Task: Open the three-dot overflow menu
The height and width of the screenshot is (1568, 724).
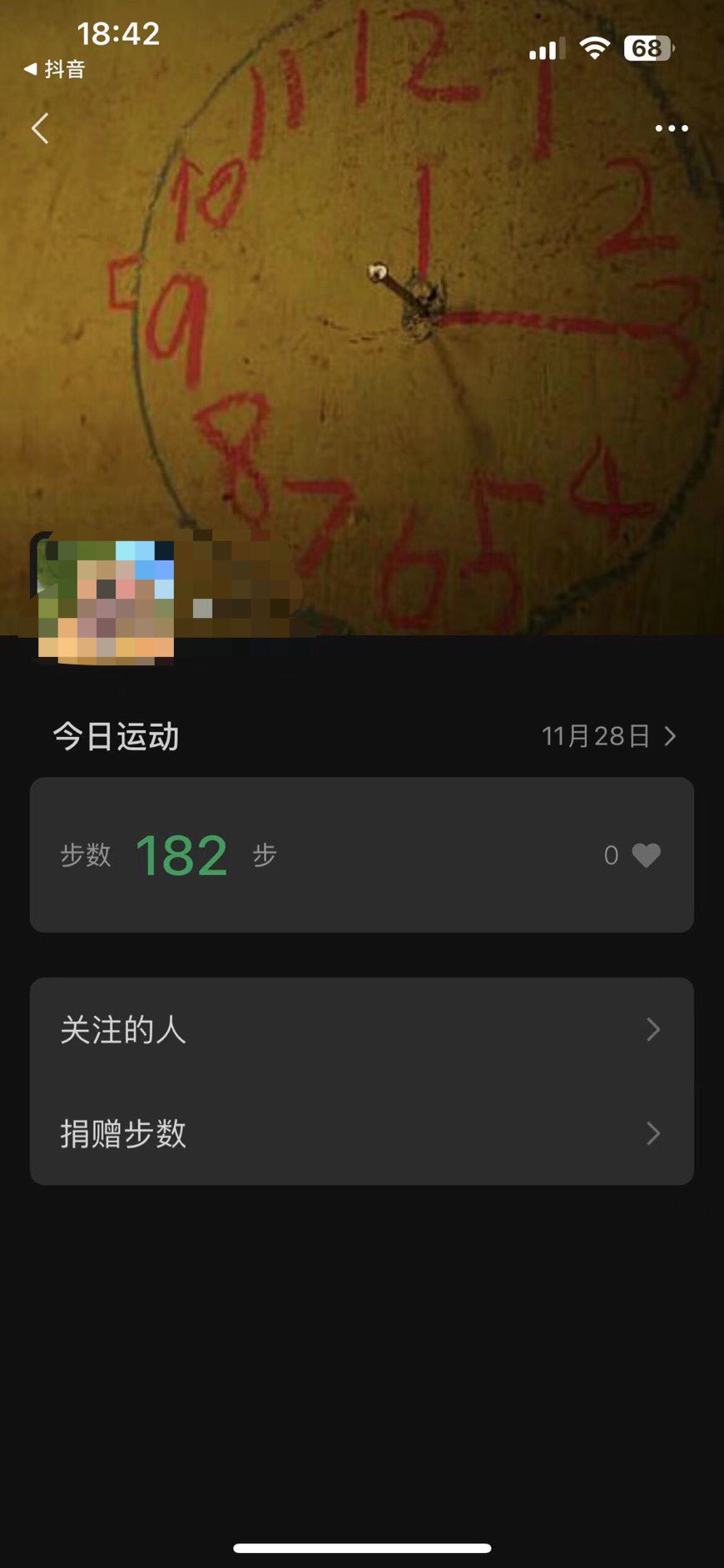Action: (x=671, y=128)
